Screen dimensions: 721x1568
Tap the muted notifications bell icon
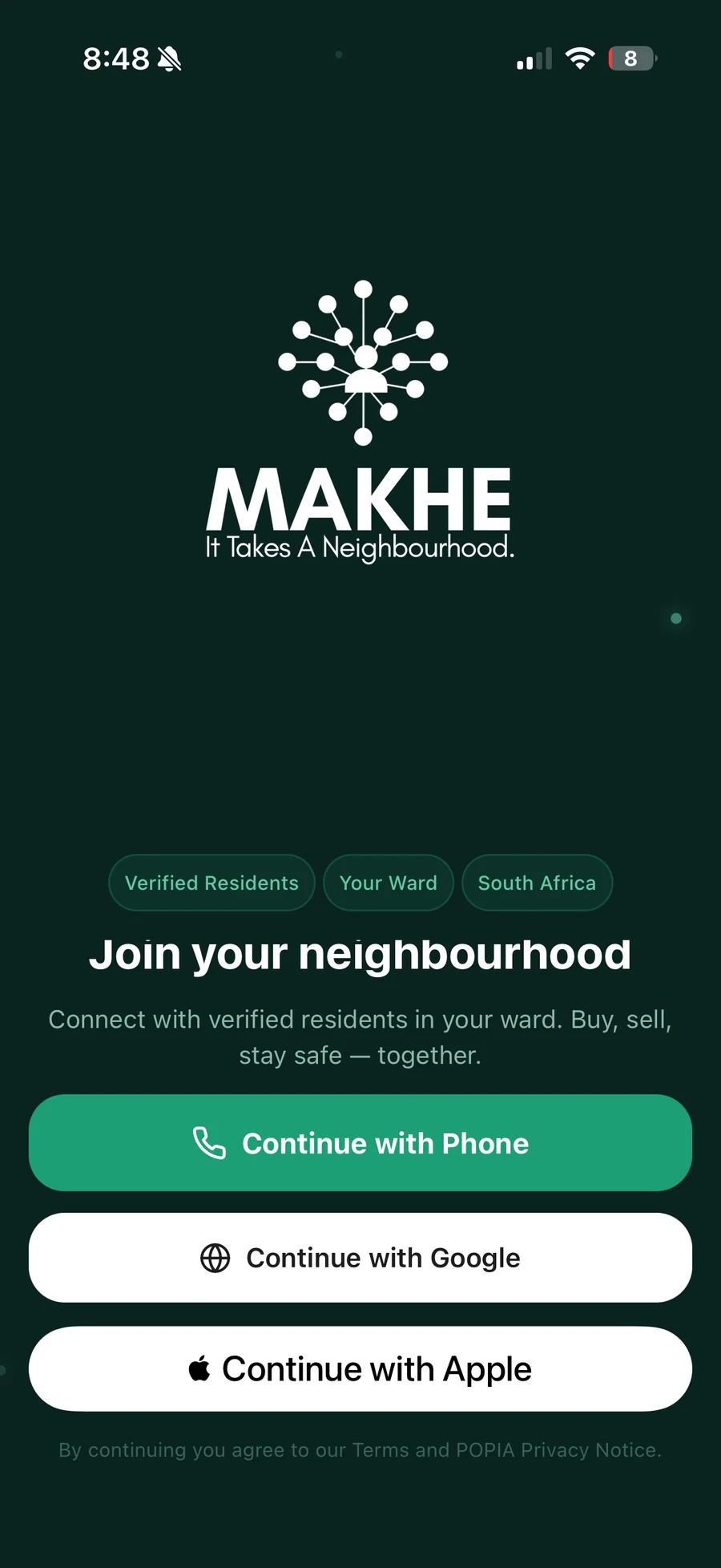[x=171, y=58]
